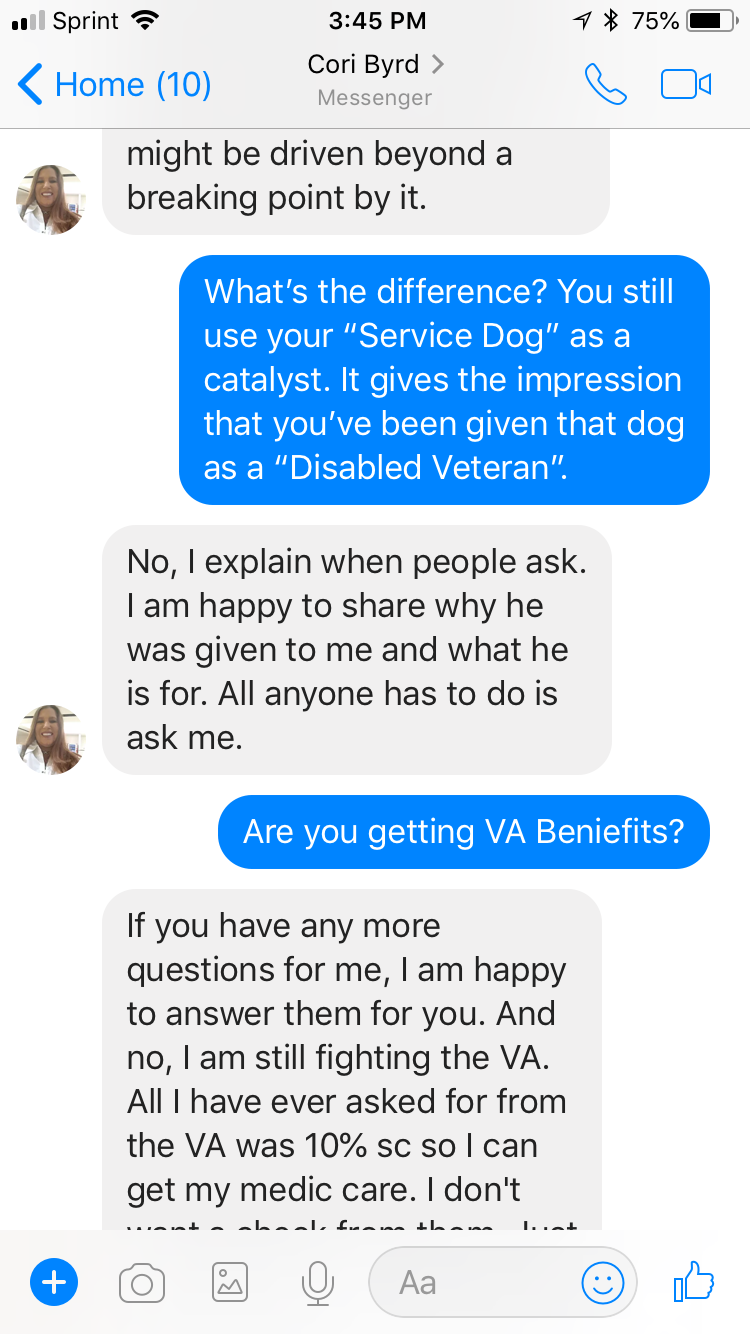Open the emoji picker
This screenshot has width=750, height=1334.
click(x=603, y=1282)
